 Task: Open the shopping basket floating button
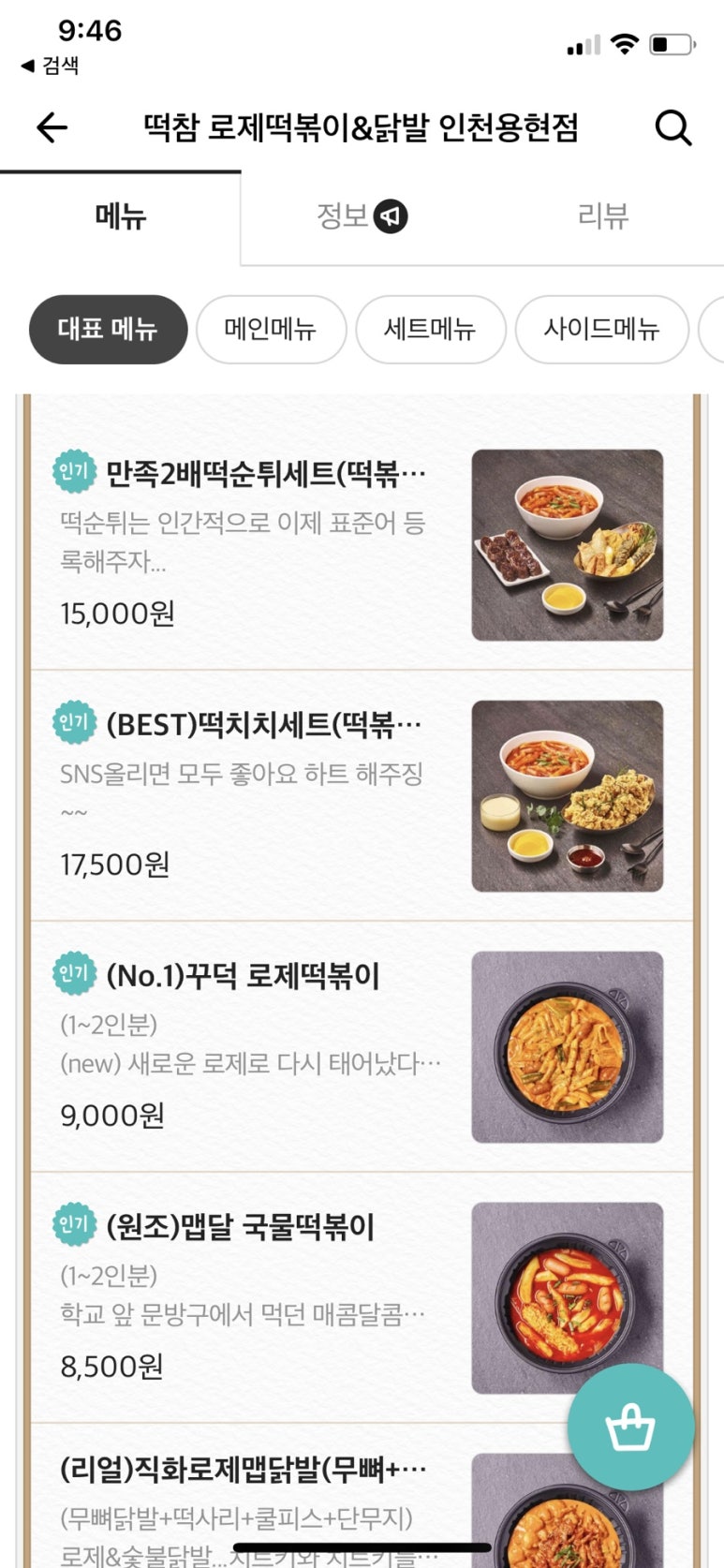[630, 1427]
